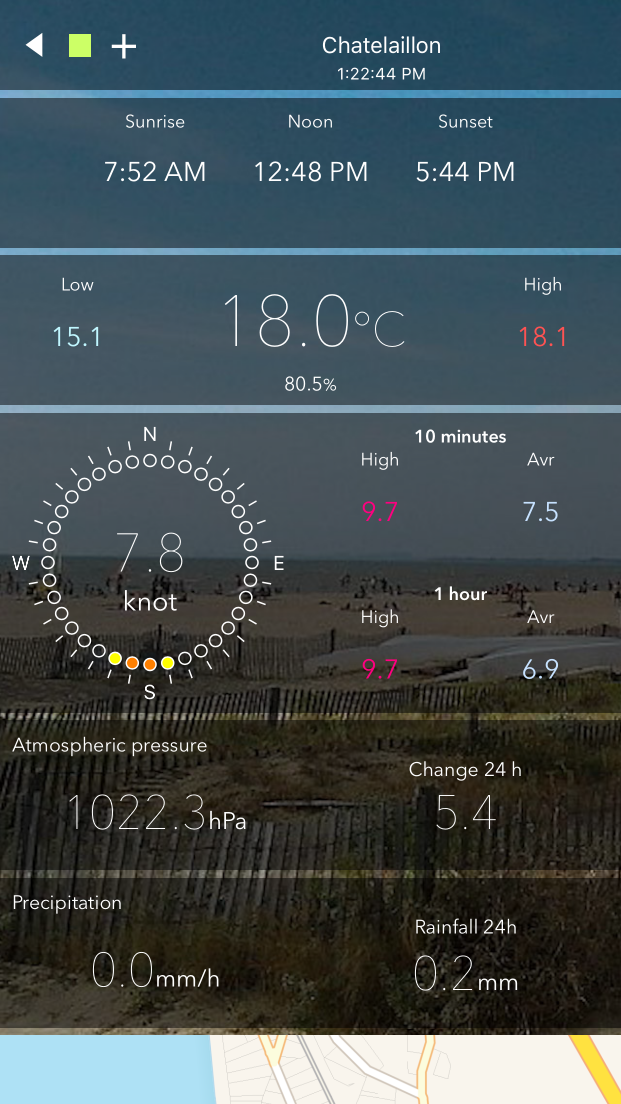Tap the green square icon
The height and width of the screenshot is (1104, 621).
pos(80,46)
